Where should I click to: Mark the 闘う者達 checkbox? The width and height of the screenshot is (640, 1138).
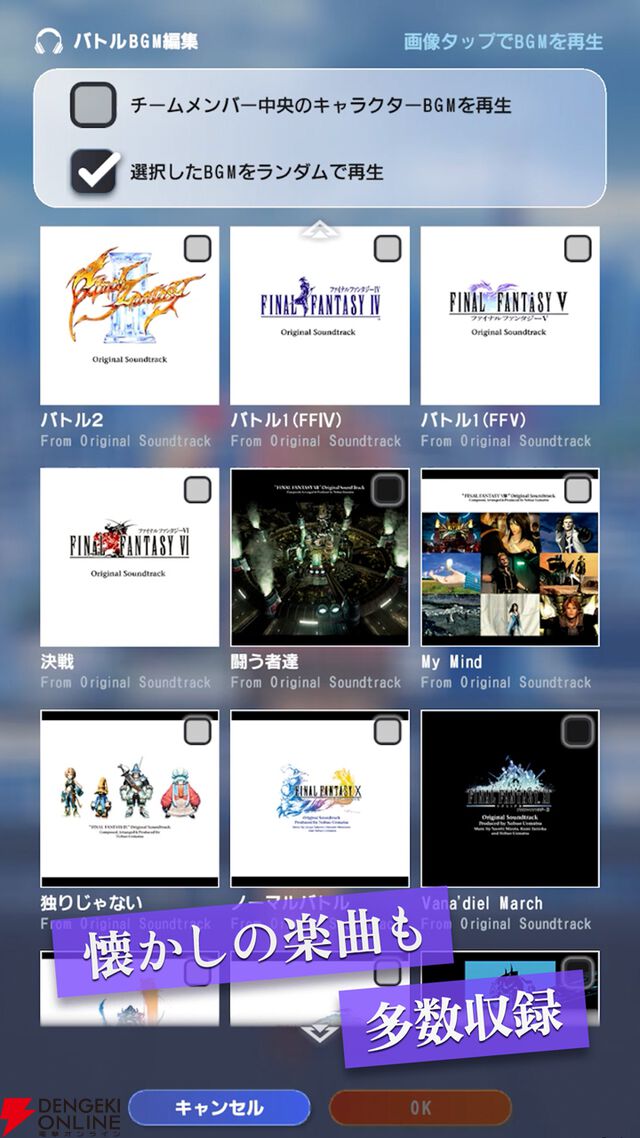pyautogui.click(x=387, y=489)
